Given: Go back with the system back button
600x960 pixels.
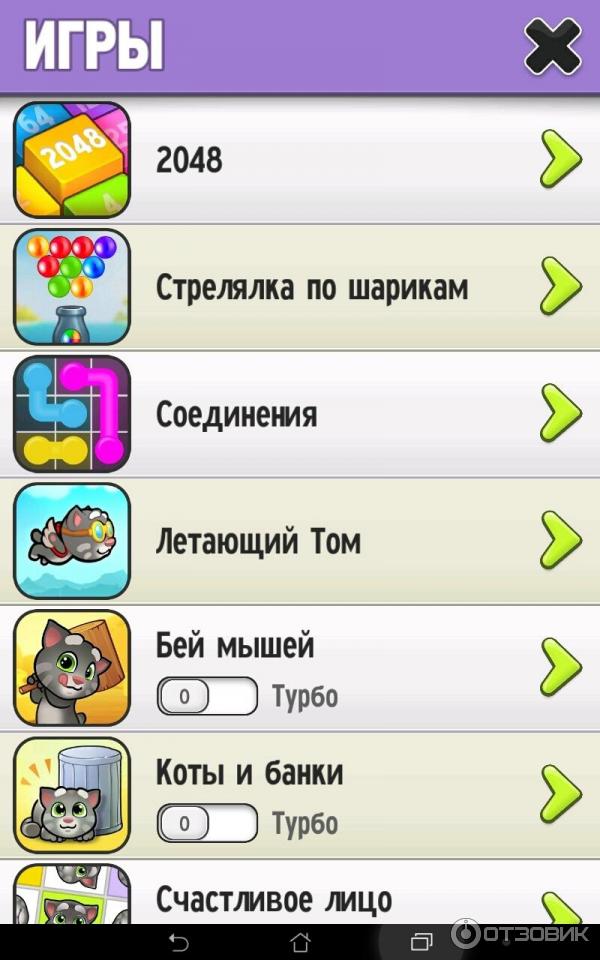Looking at the screenshot, I should click(178, 942).
